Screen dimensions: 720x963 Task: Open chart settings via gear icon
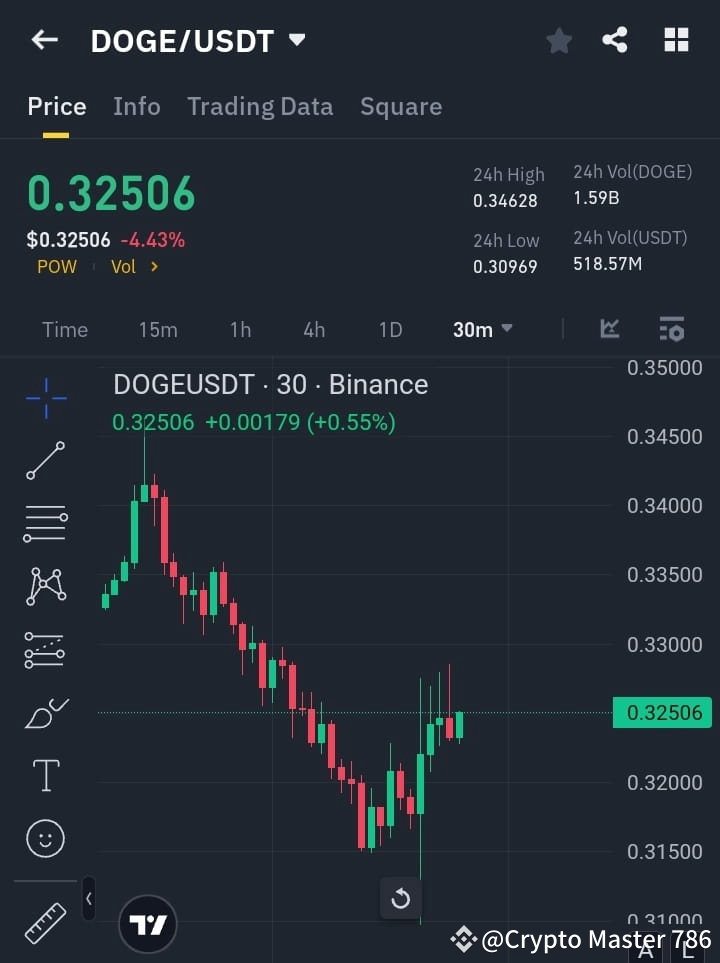point(671,329)
